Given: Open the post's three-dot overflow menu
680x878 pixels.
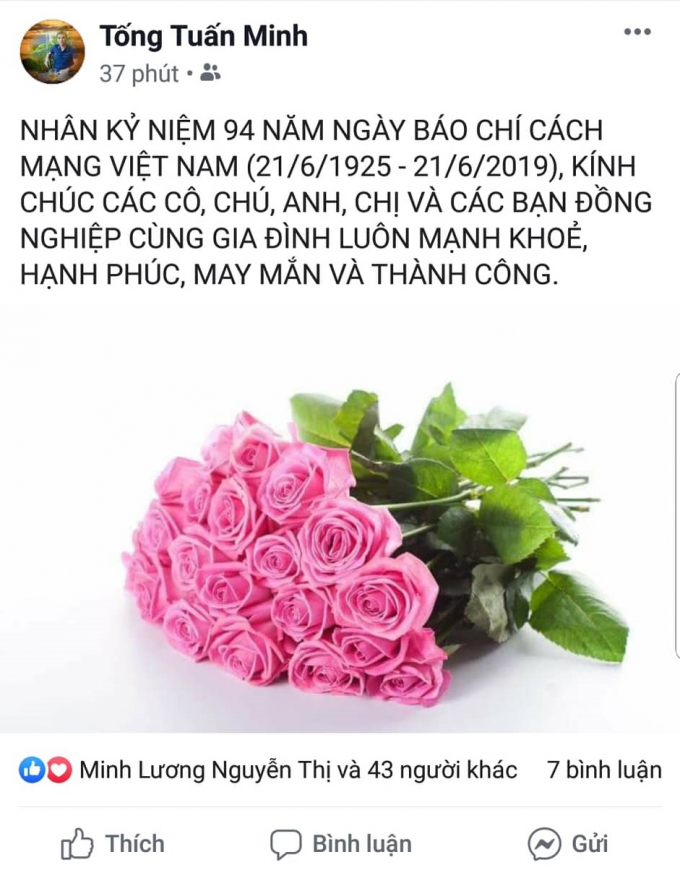Looking at the screenshot, I should (637, 33).
